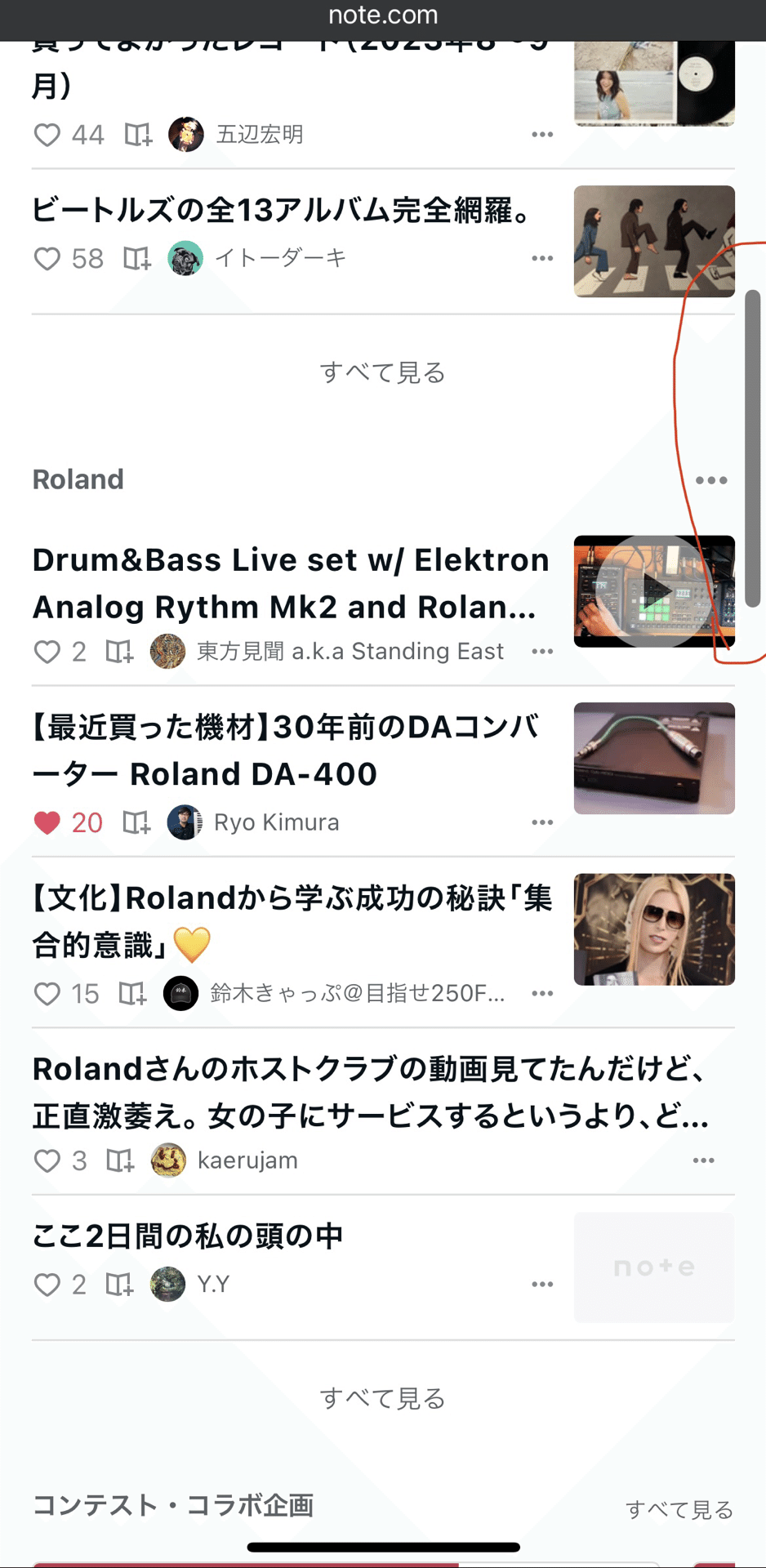Viewport: 766px width, 1568px height.
Task: Like the Beatles 13 albums article
Action: pos(47,259)
